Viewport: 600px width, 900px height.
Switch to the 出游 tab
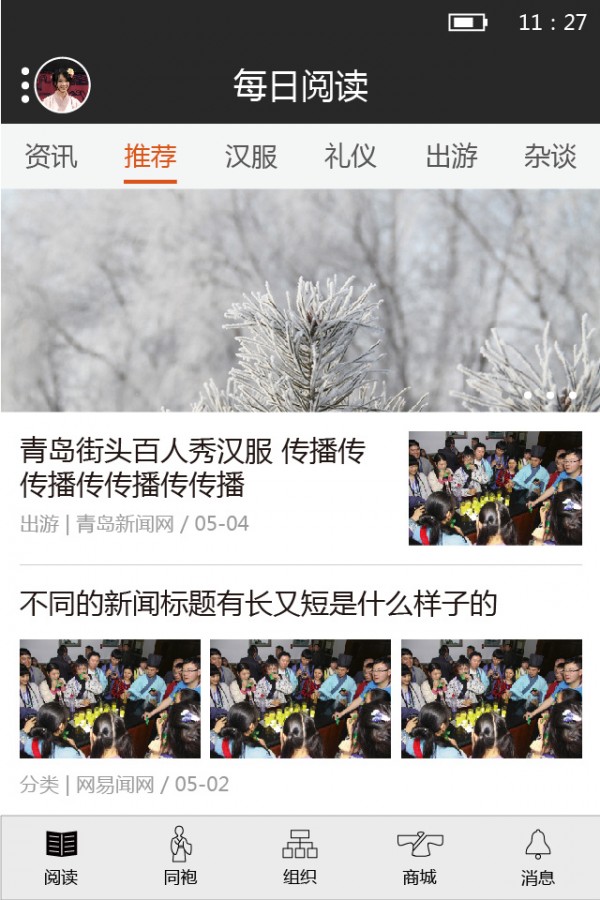[451, 156]
